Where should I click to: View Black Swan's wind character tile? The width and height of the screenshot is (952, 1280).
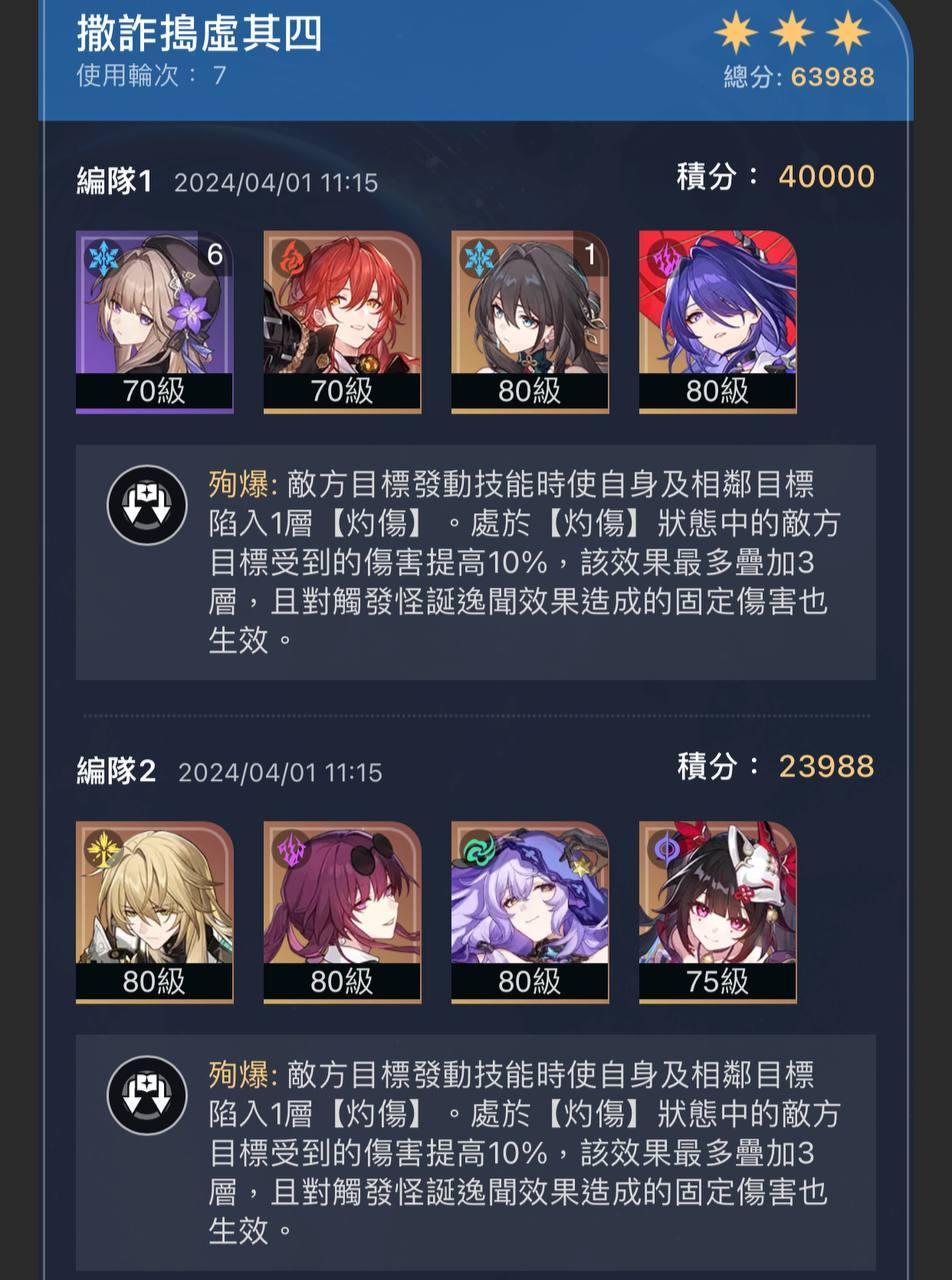pos(529,910)
